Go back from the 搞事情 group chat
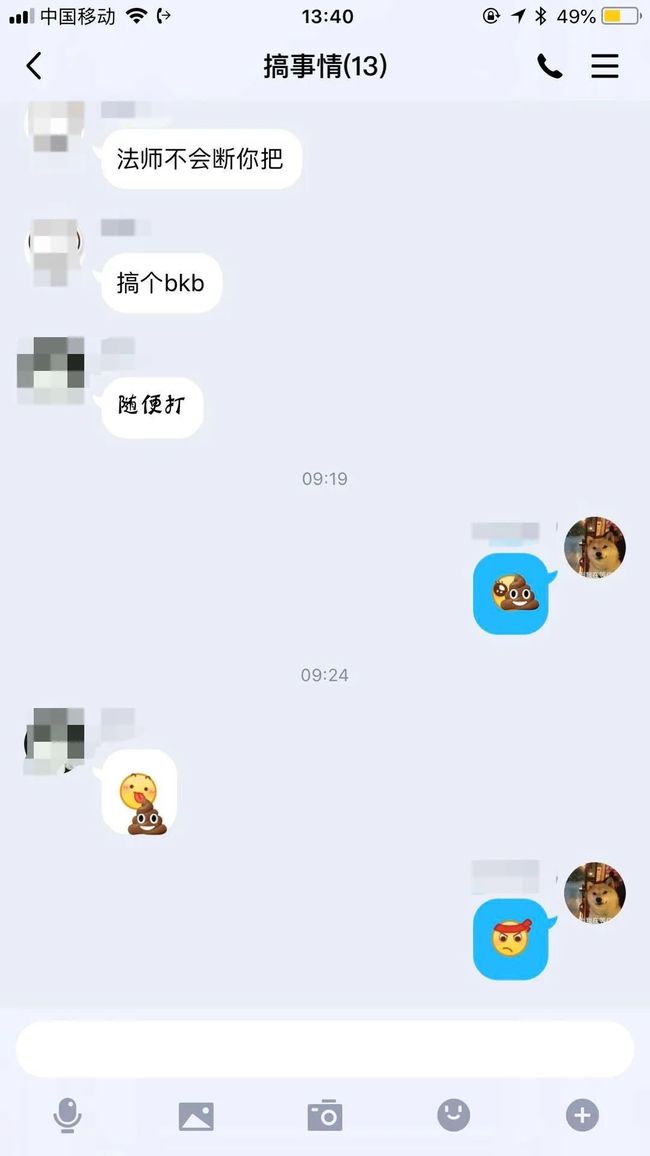This screenshot has height=1156, width=650. tap(34, 66)
